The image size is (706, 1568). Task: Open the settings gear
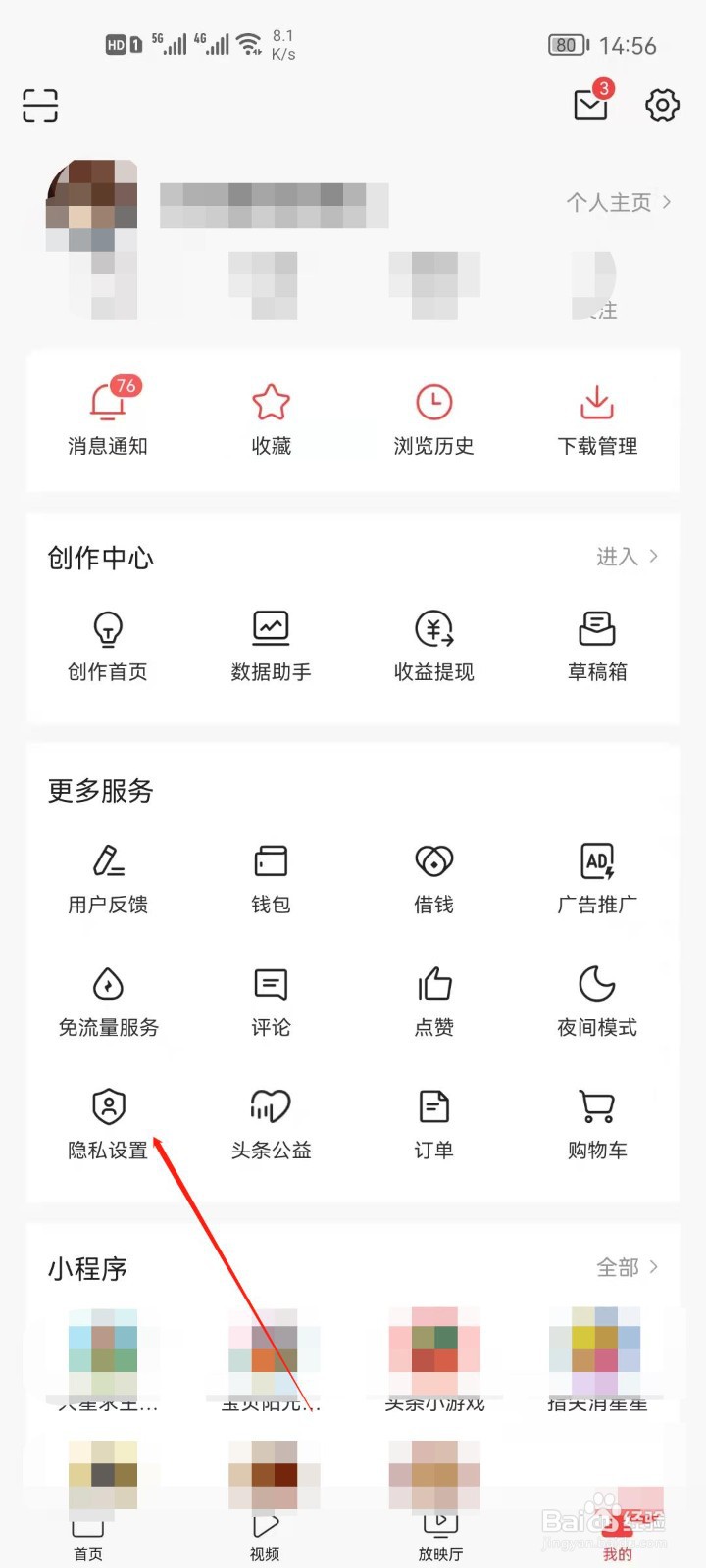click(662, 105)
